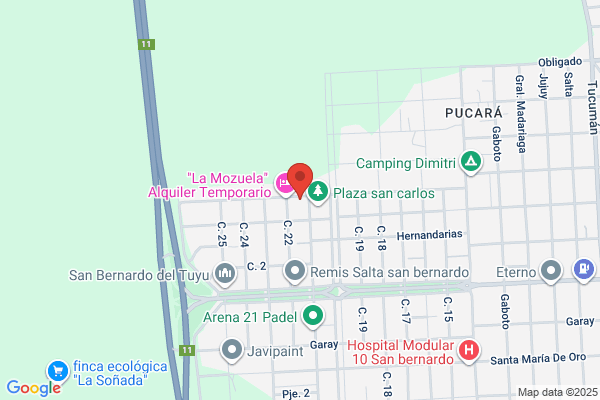Tap the Hospital Modular 10 San bernardo marker
Viewport: 600px width, 400px height.
(469, 351)
